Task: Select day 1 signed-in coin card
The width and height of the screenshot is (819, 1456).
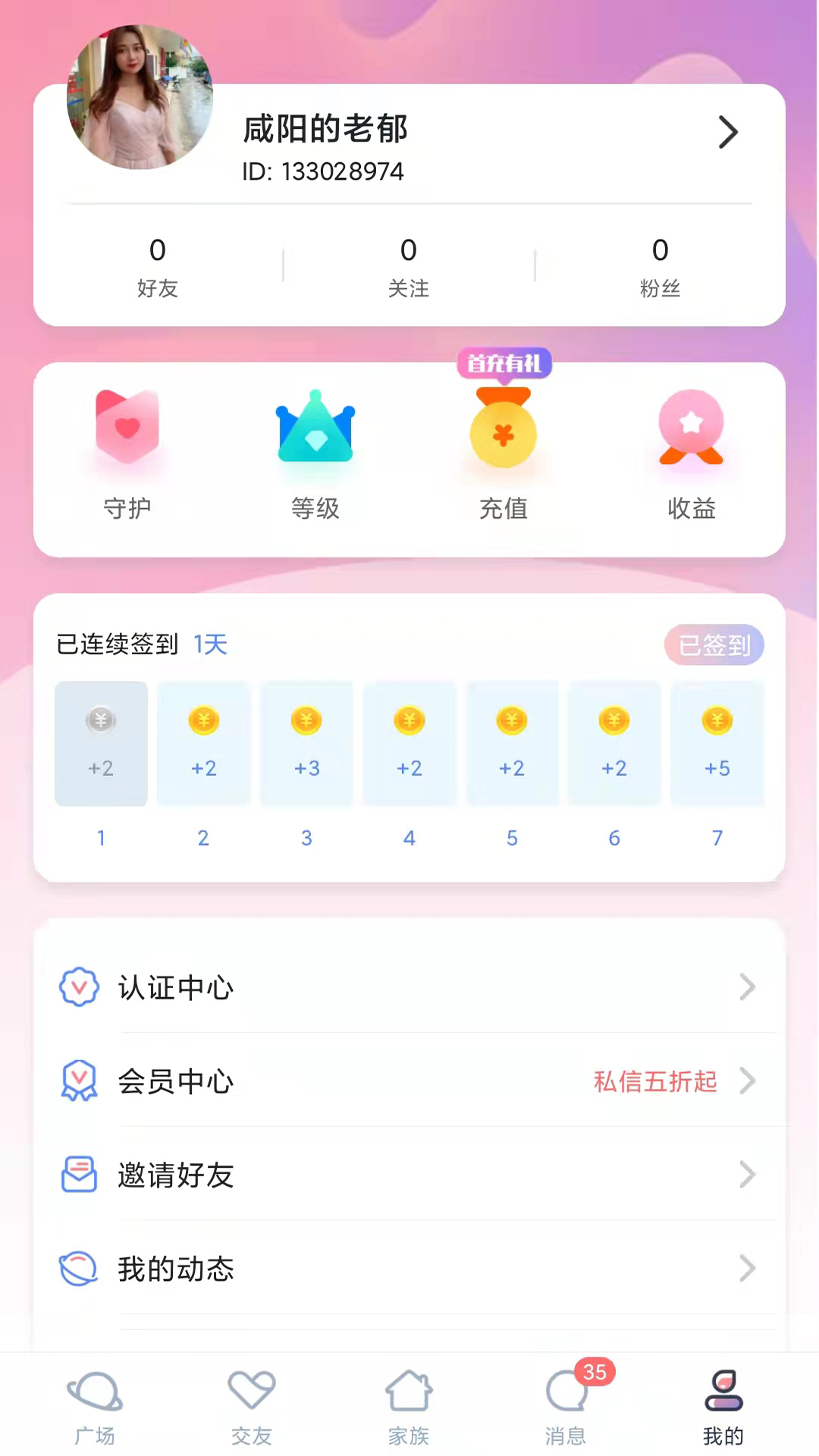Action: click(x=101, y=743)
